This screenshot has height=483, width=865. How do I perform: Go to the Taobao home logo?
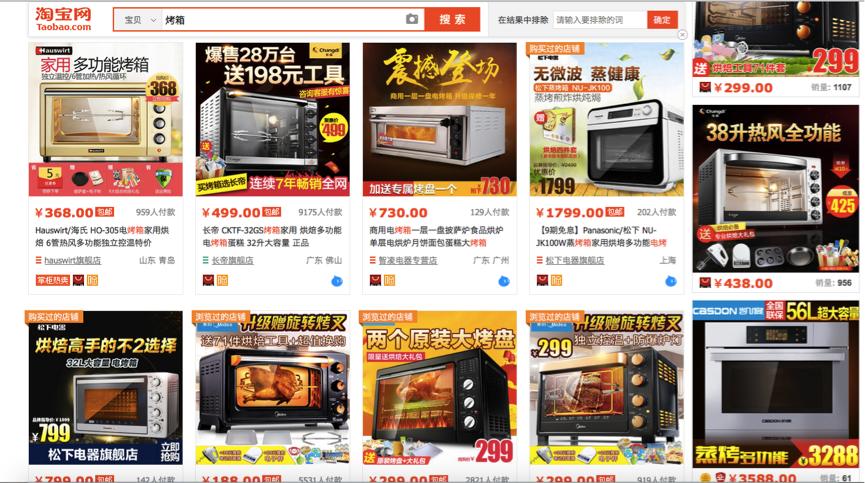pos(62,19)
